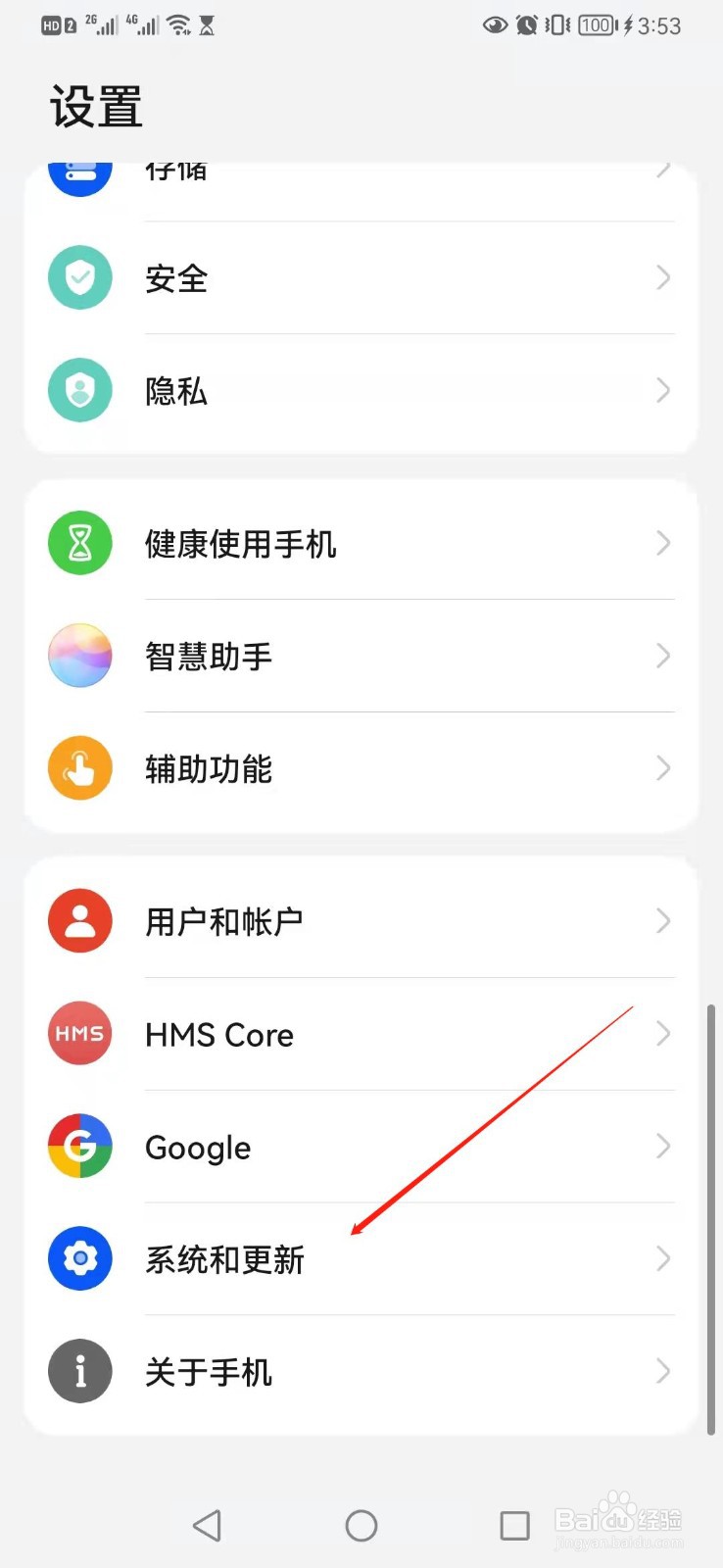Click the orange 辅助功能 accessibility icon

point(79,767)
